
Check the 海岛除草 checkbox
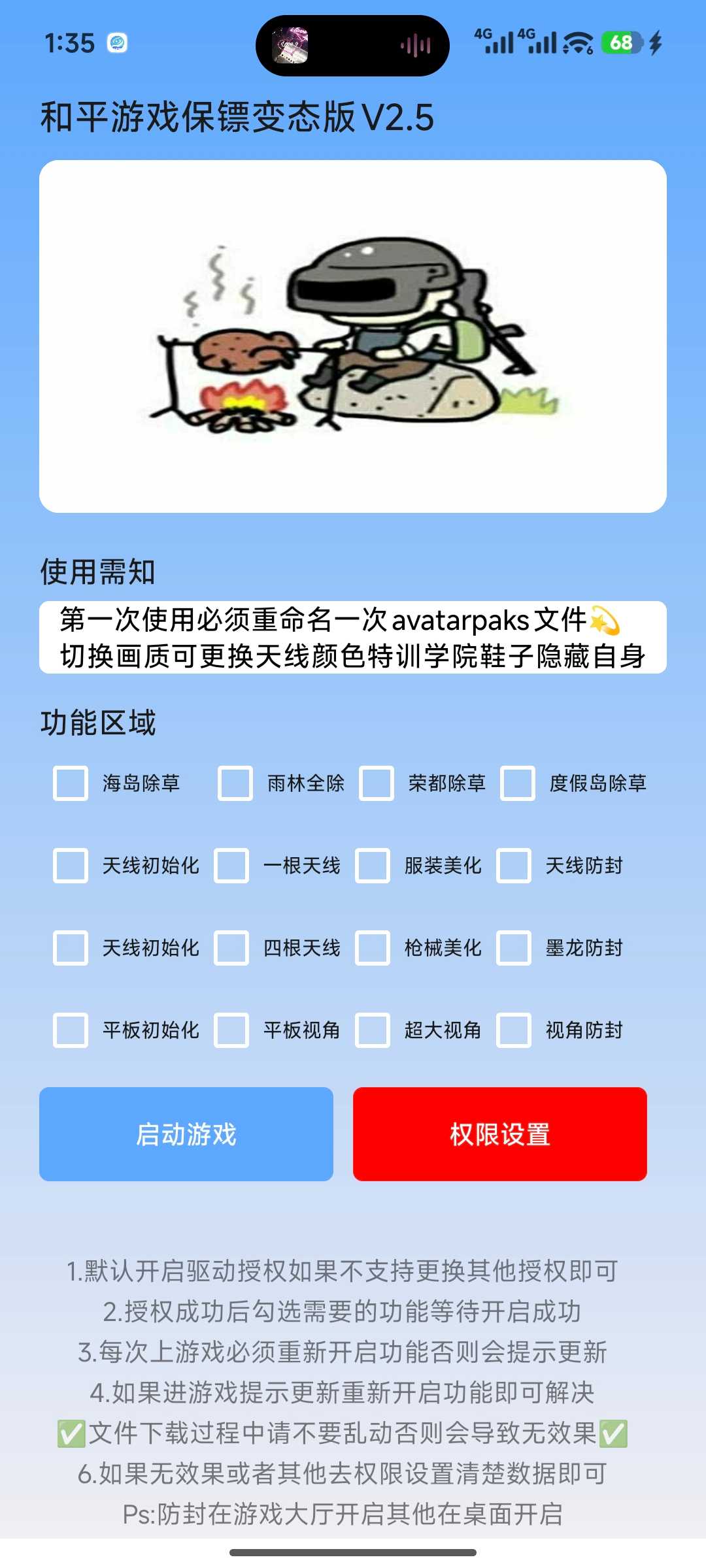pos(71,783)
